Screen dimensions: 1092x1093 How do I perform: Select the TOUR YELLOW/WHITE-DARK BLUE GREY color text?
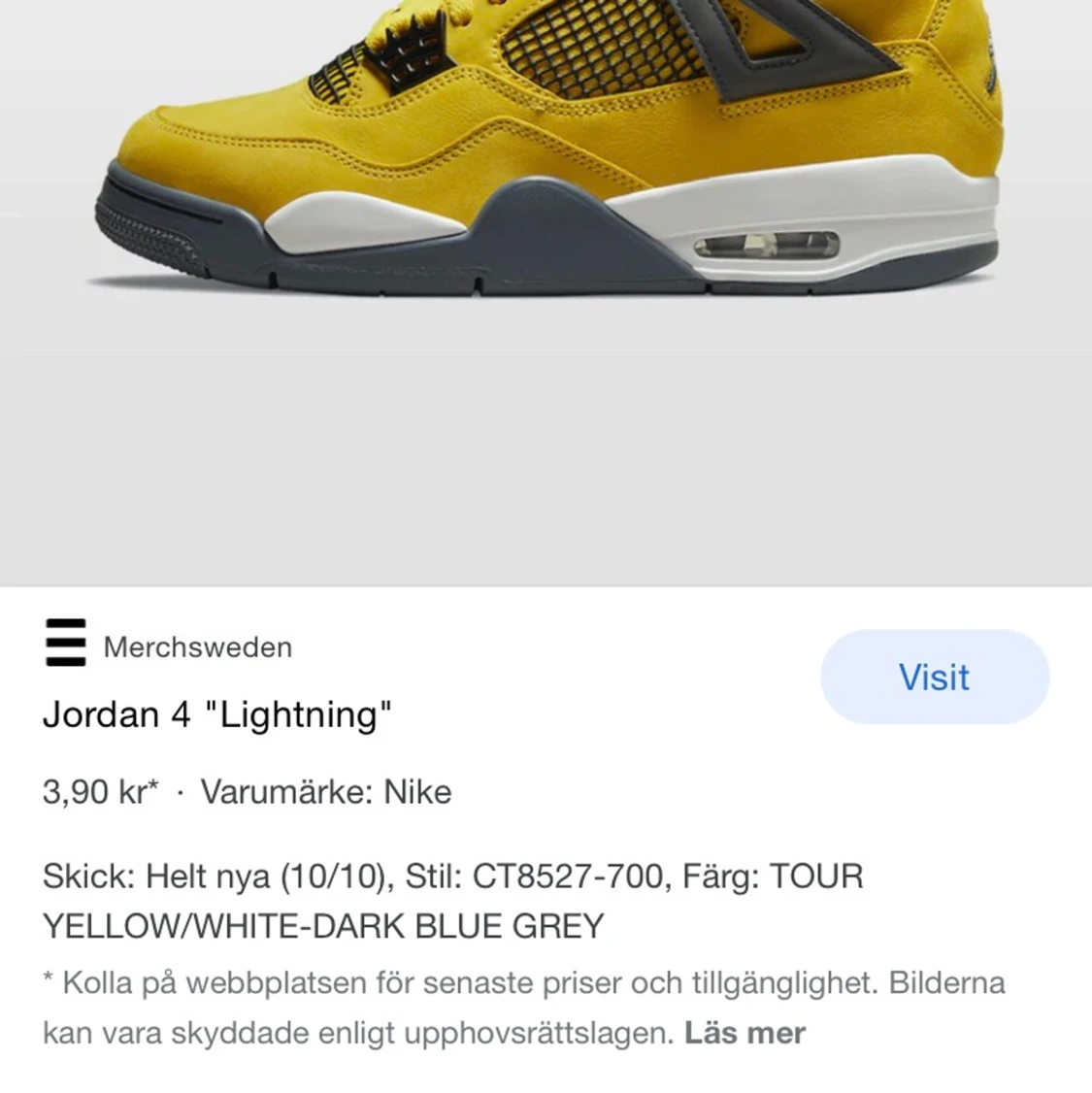[x=322, y=927]
